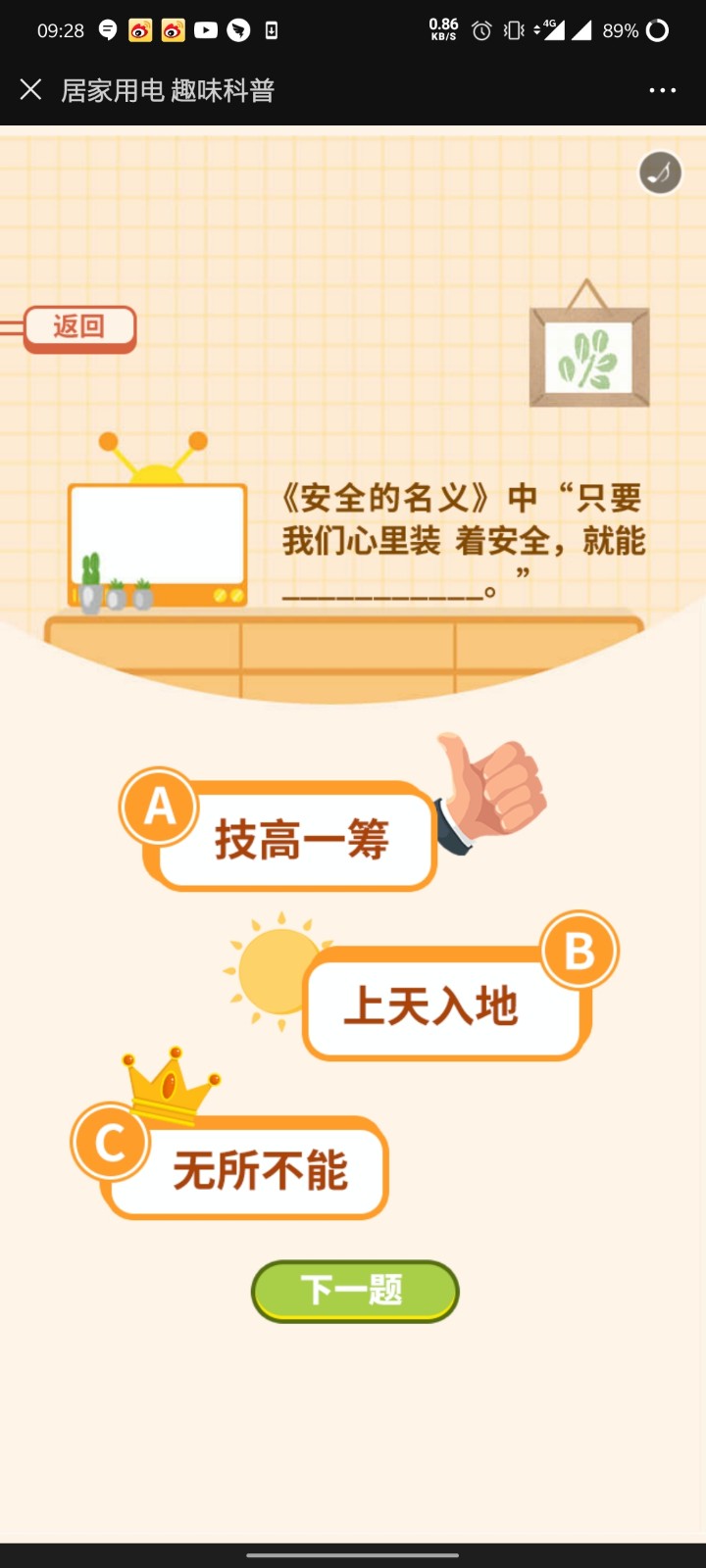The width and height of the screenshot is (706, 1568).
Task: Tap the 返回 button to go back
Action: point(79,327)
